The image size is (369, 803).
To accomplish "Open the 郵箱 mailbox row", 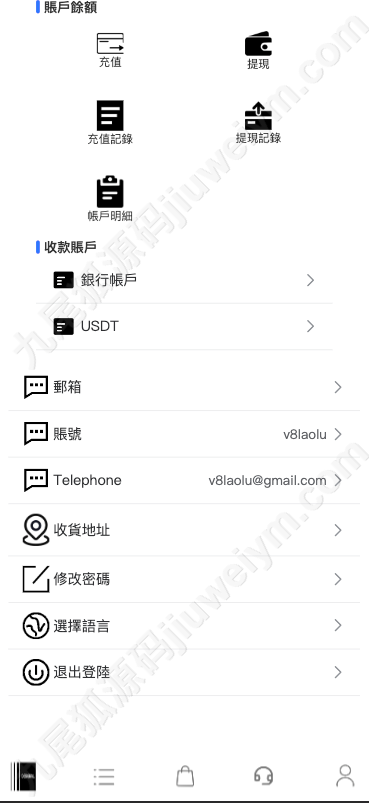I will click(x=184, y=387).
